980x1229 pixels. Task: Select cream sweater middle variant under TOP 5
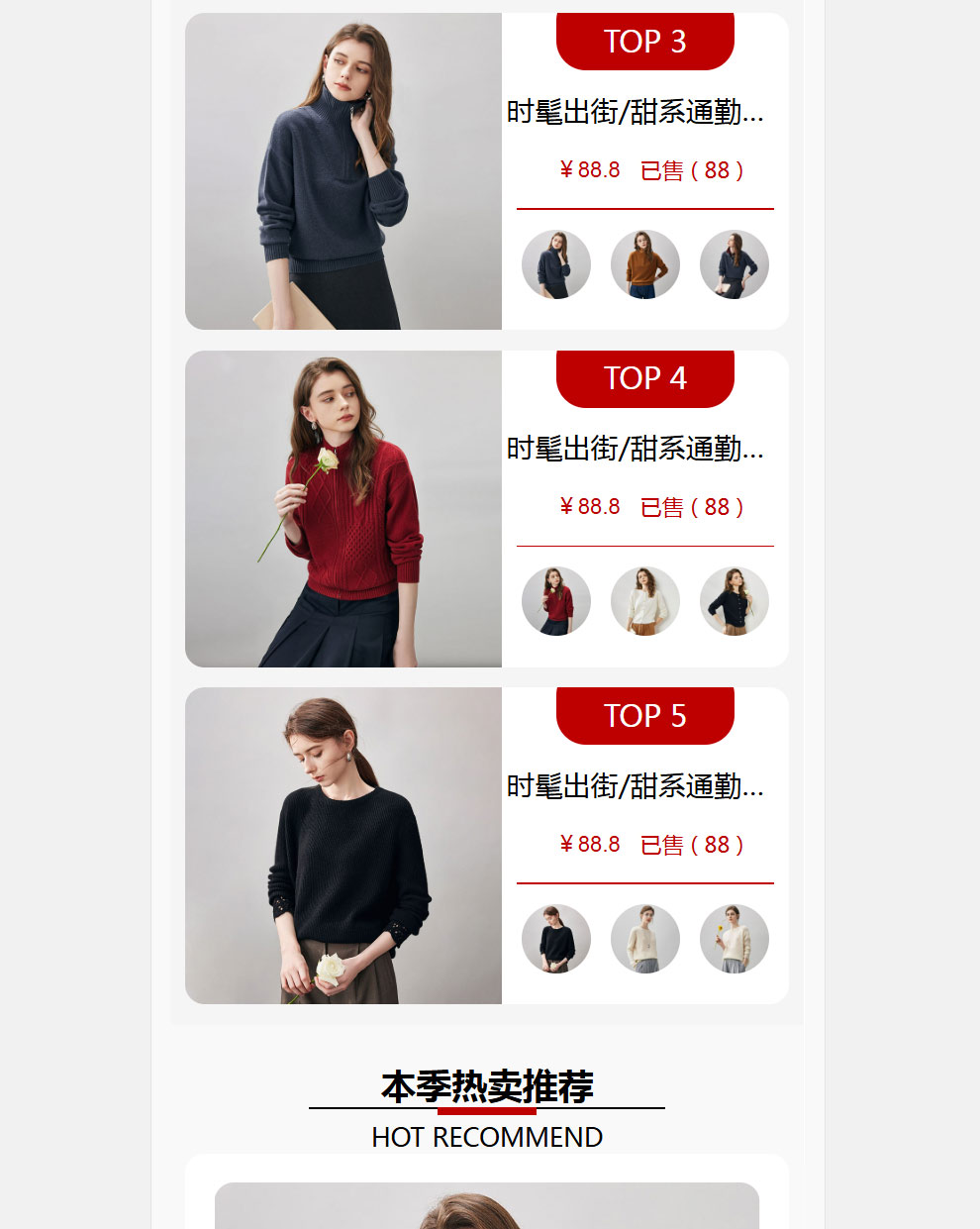[645, 939]
